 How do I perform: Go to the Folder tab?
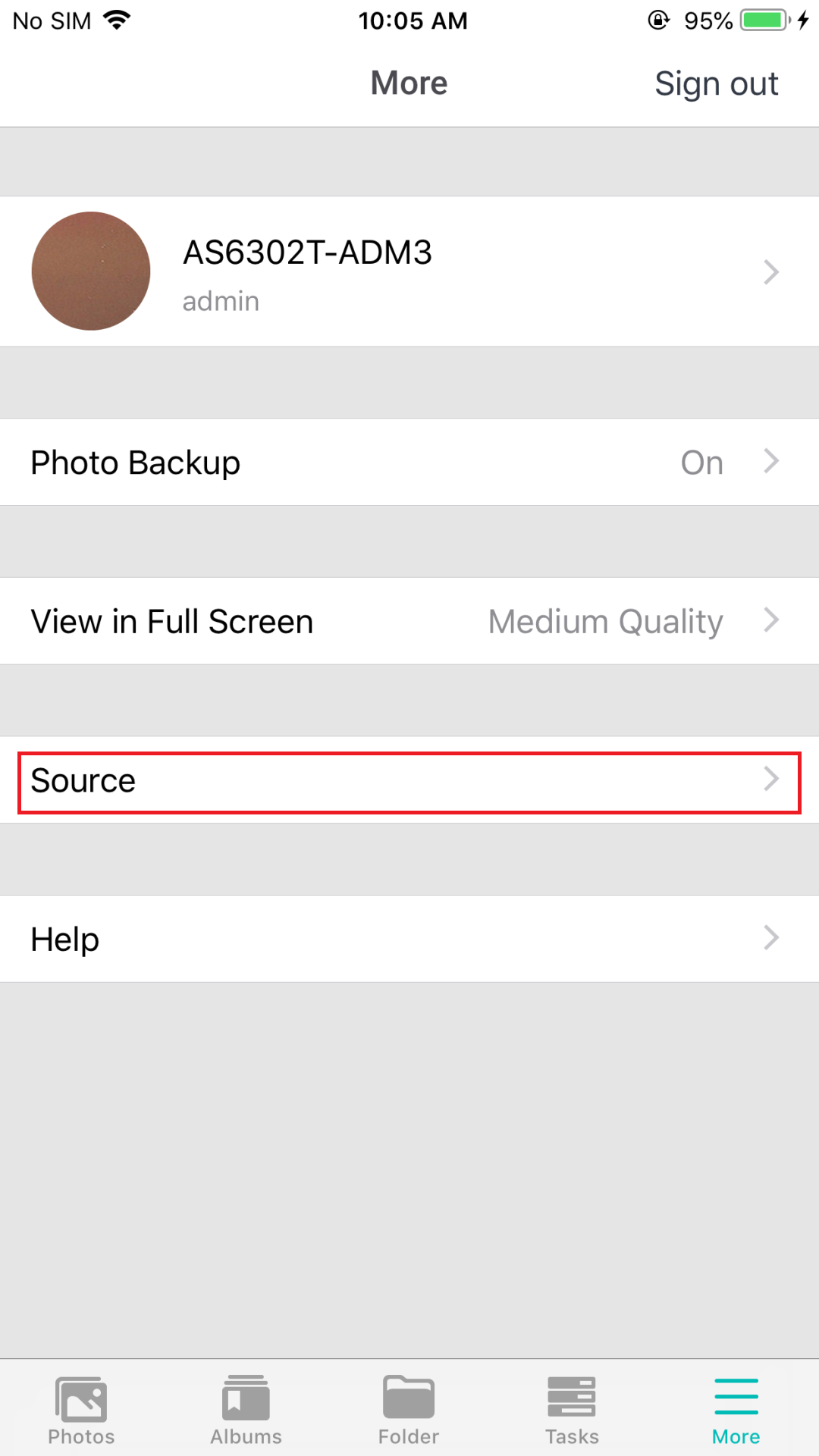pos(409,1410)
